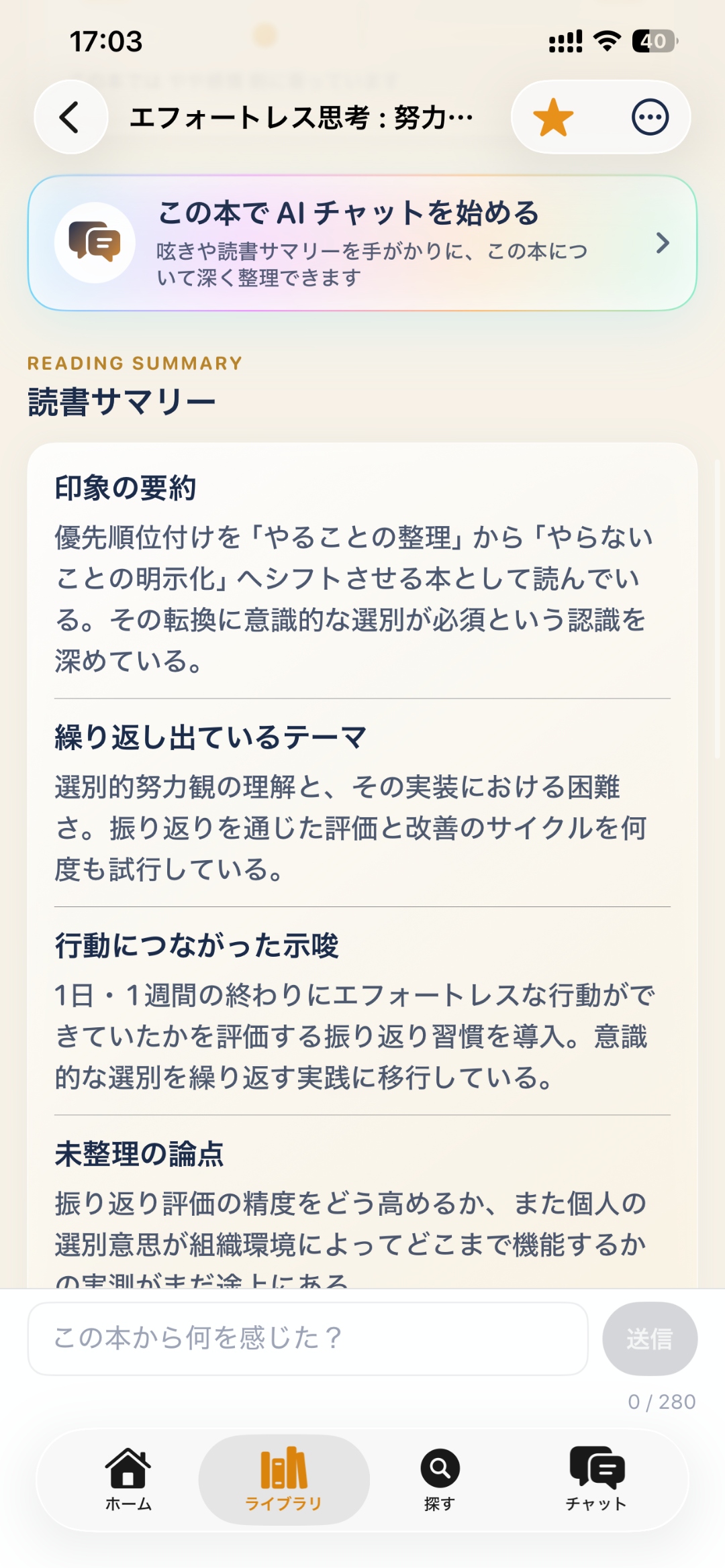Open この本で AI チャットを始める banner
The image size is (725, 1568).
coord(362,243)
